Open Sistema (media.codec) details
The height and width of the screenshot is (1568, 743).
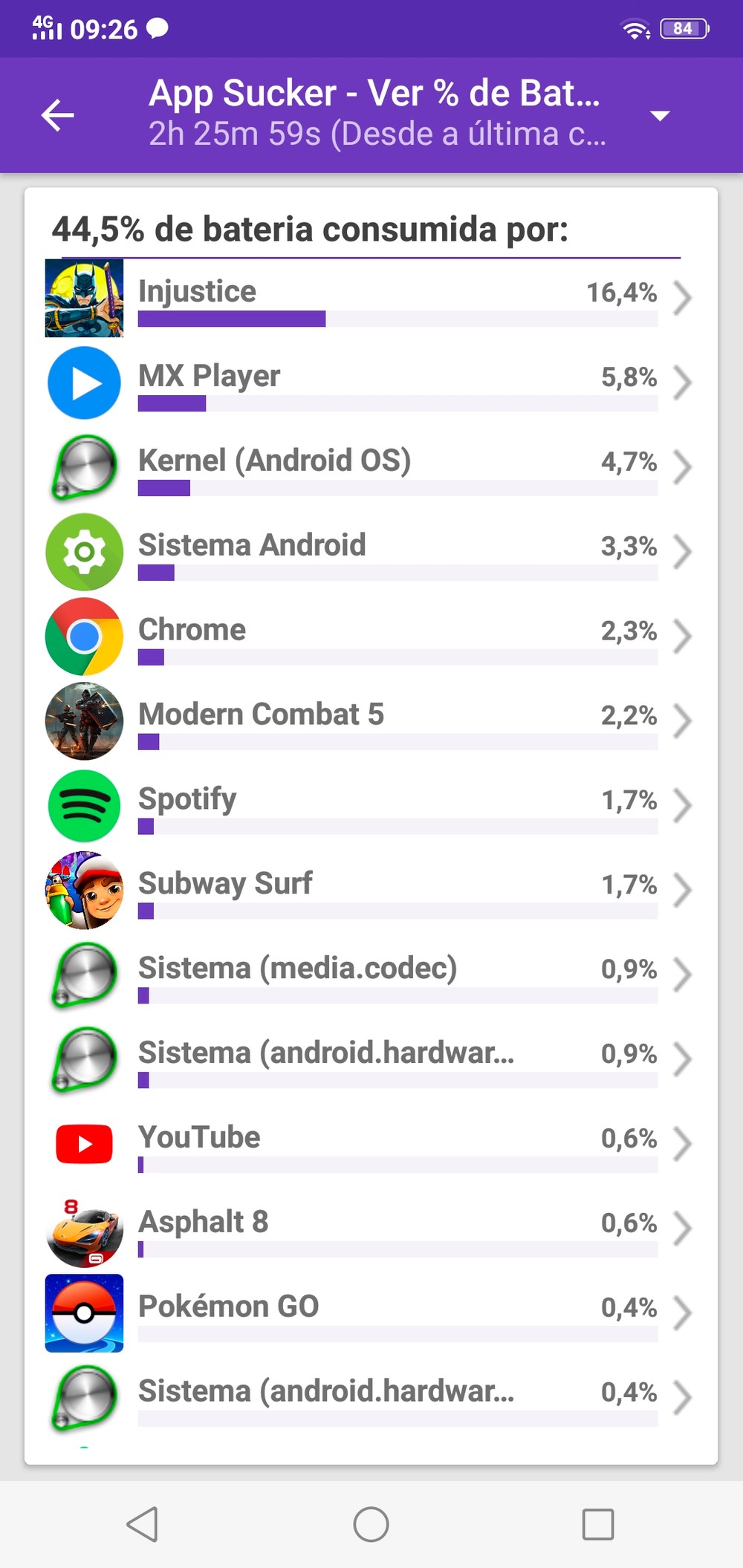point(371,975)
